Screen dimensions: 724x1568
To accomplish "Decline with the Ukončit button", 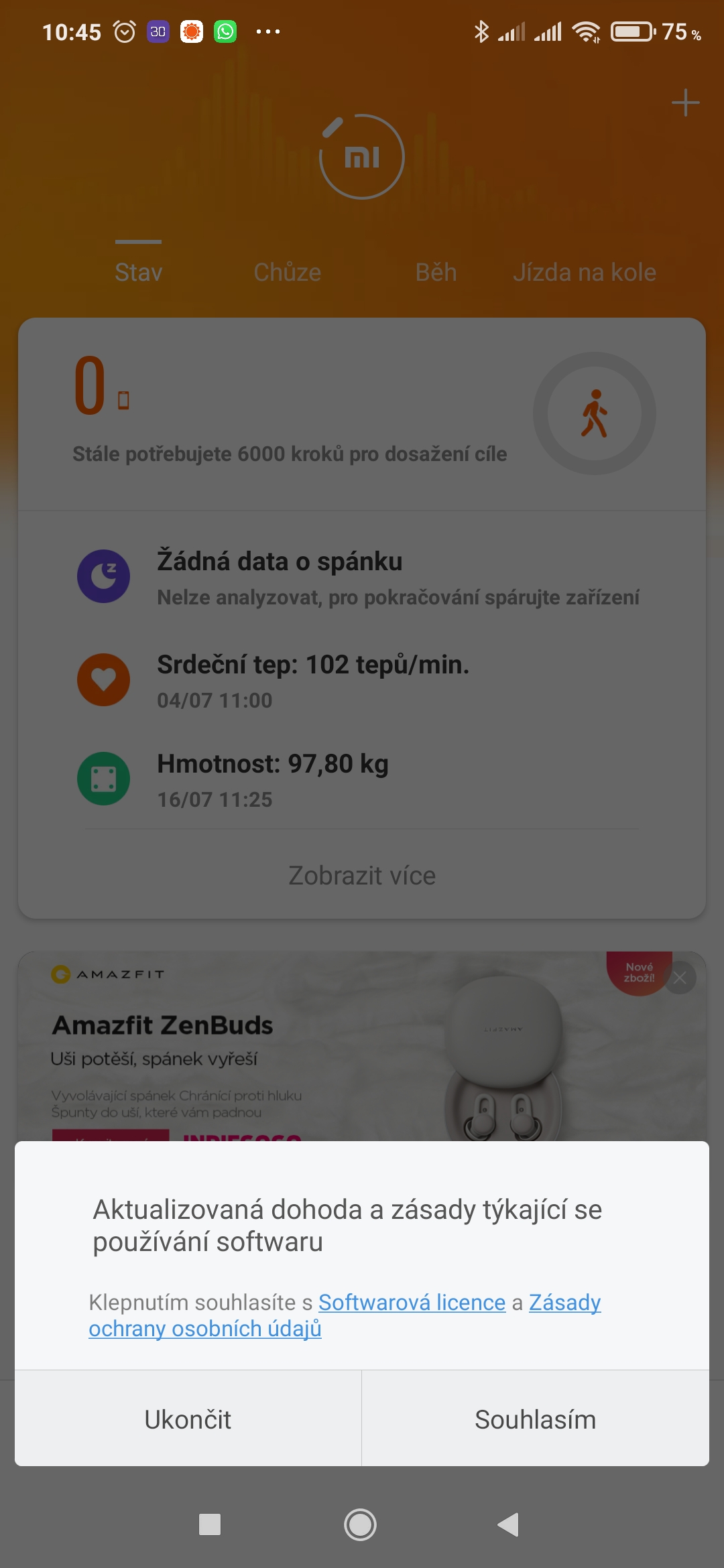I will tap(188, 1419).
